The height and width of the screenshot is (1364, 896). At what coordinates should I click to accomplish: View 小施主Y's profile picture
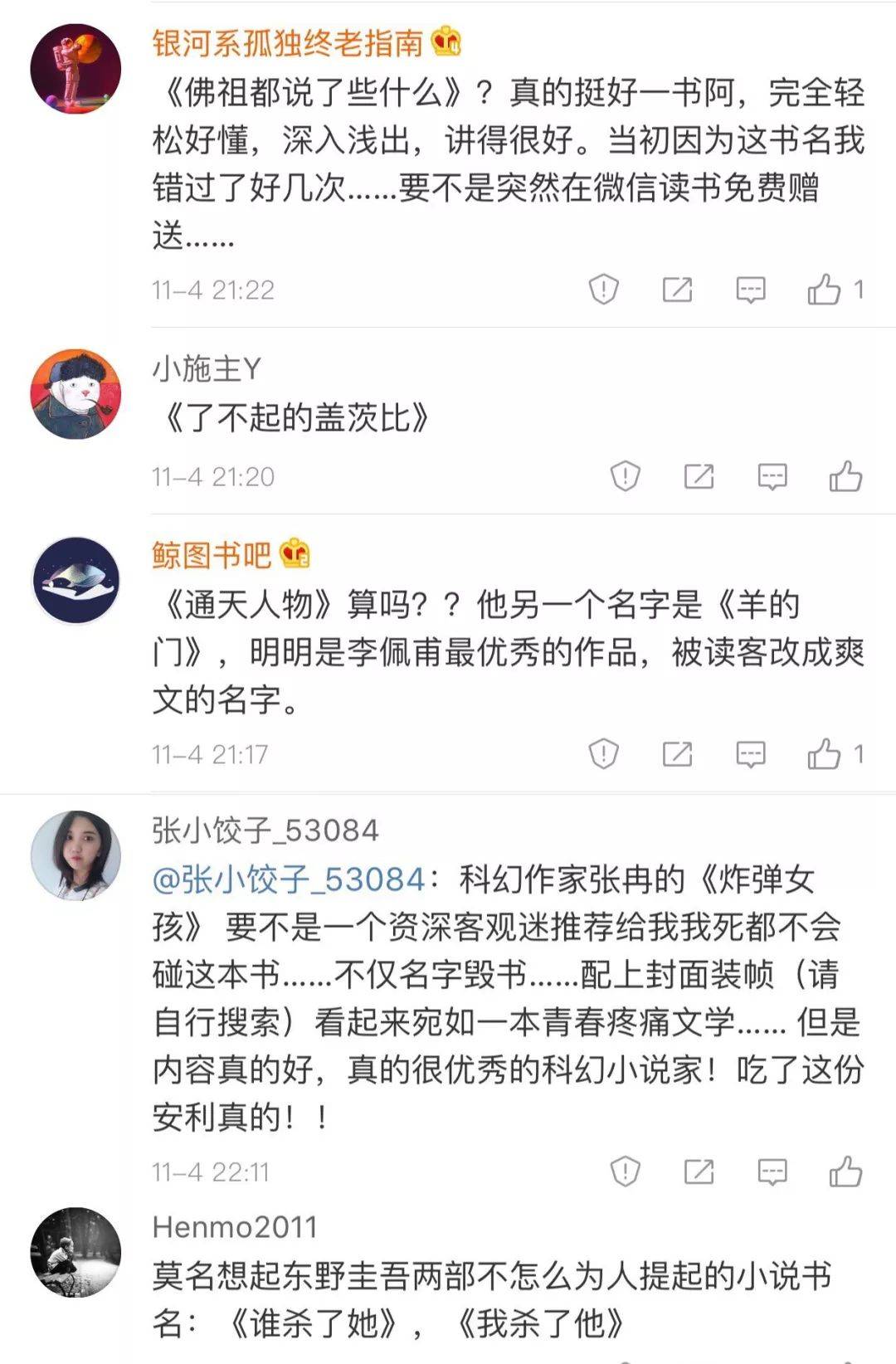point(75,393)
